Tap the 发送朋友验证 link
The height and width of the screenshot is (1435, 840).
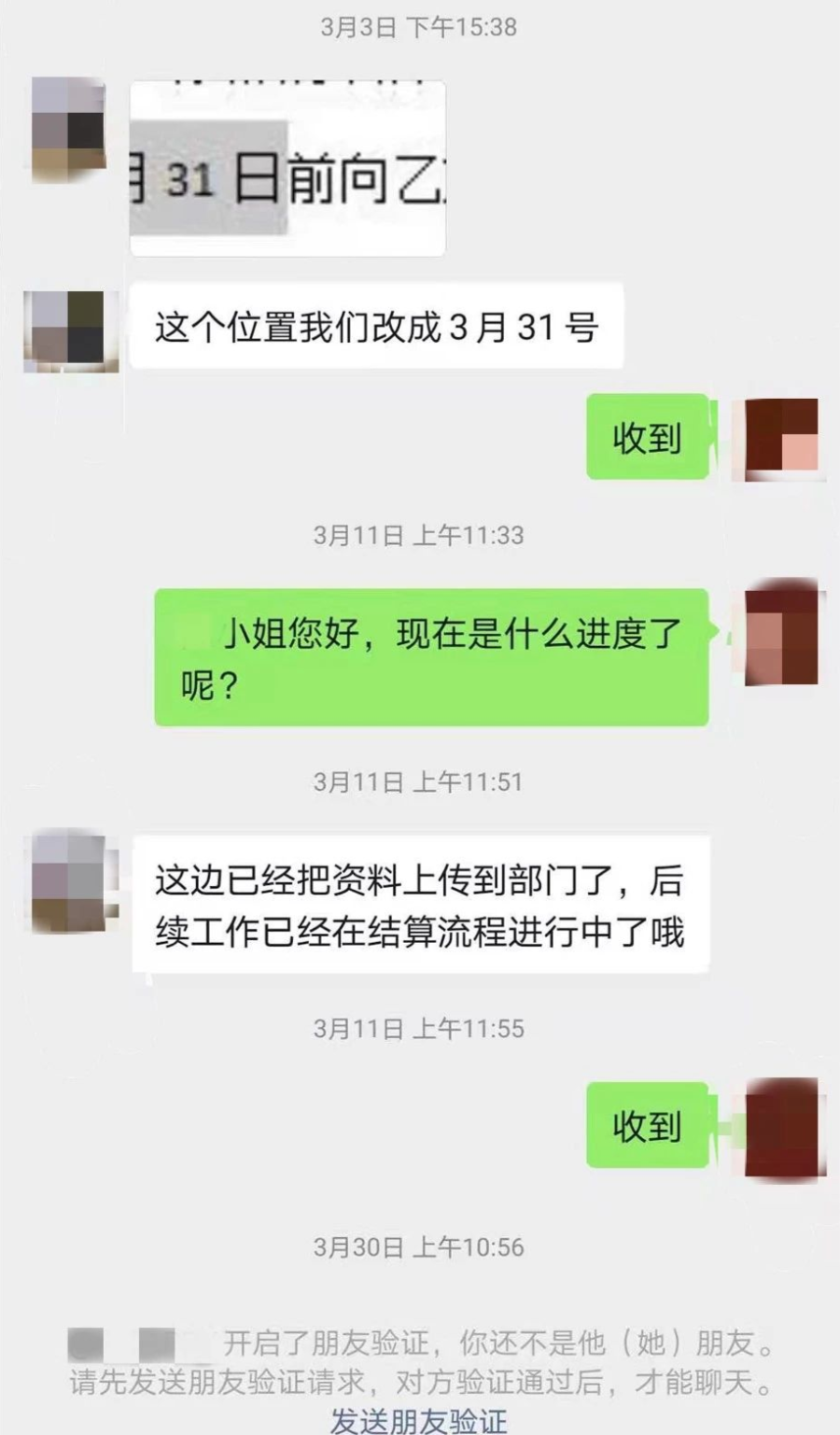418,1419
